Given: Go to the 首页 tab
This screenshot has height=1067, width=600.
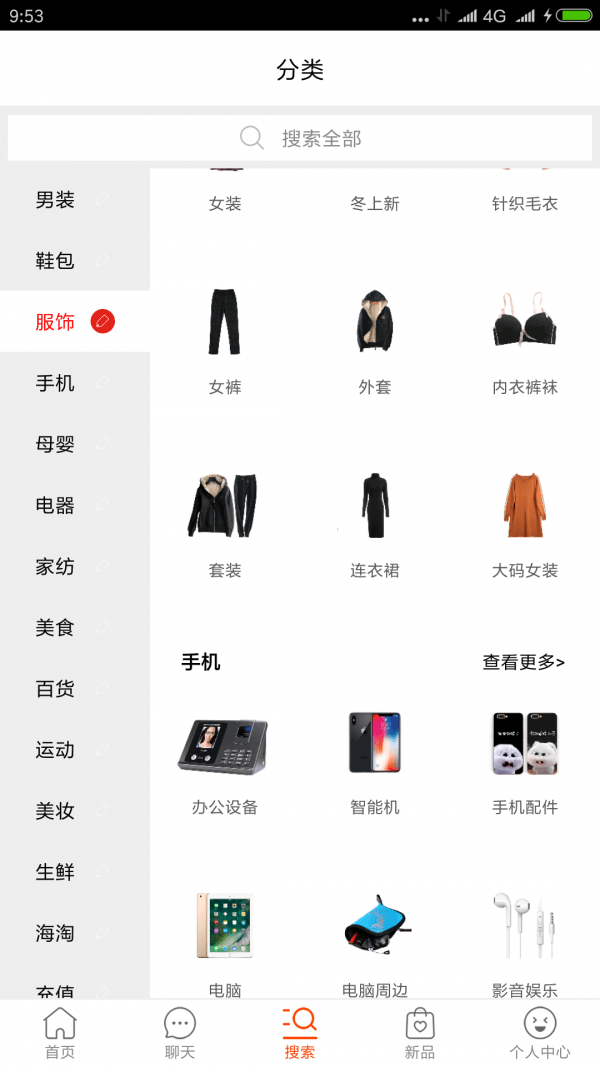Looking at the screenshot, I should coord(60,1033).
